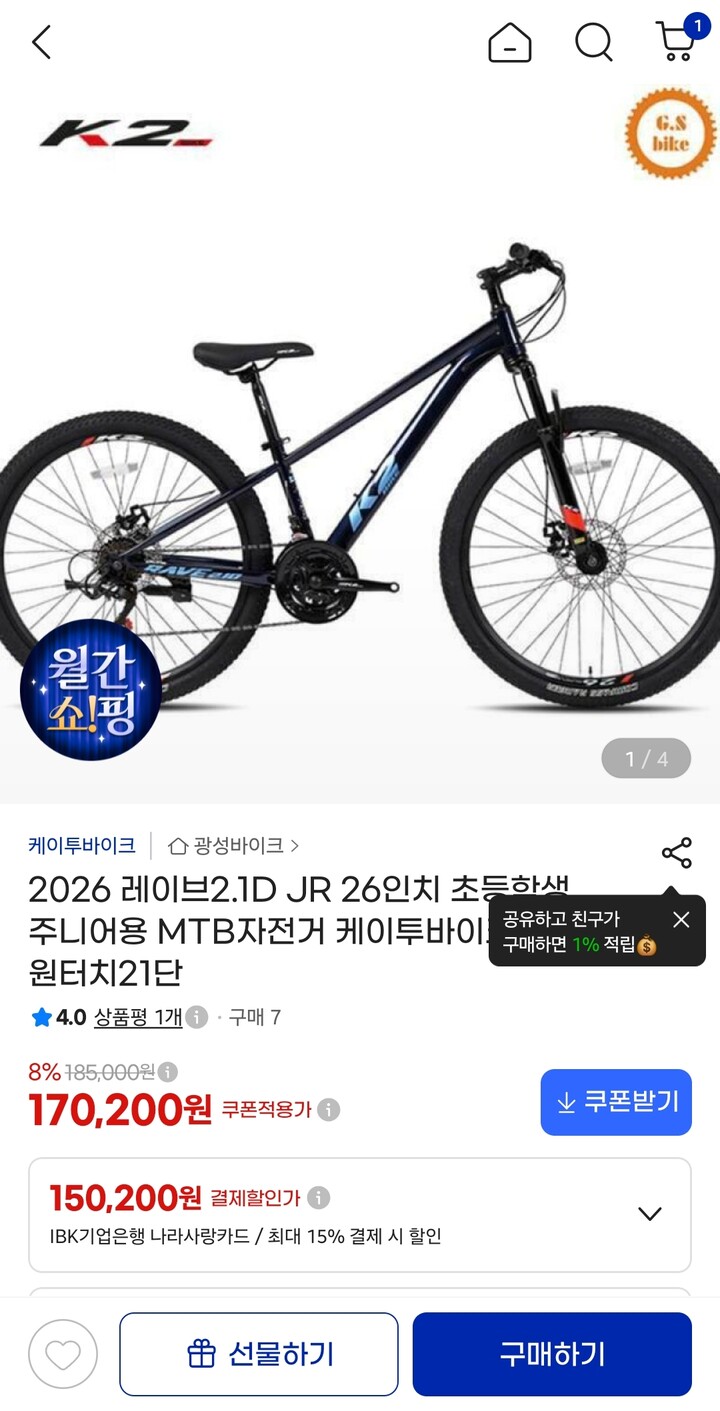720x1411 pixels.
Task: Open the 케이투바이크 brand link
Action: tap(82, 845)
